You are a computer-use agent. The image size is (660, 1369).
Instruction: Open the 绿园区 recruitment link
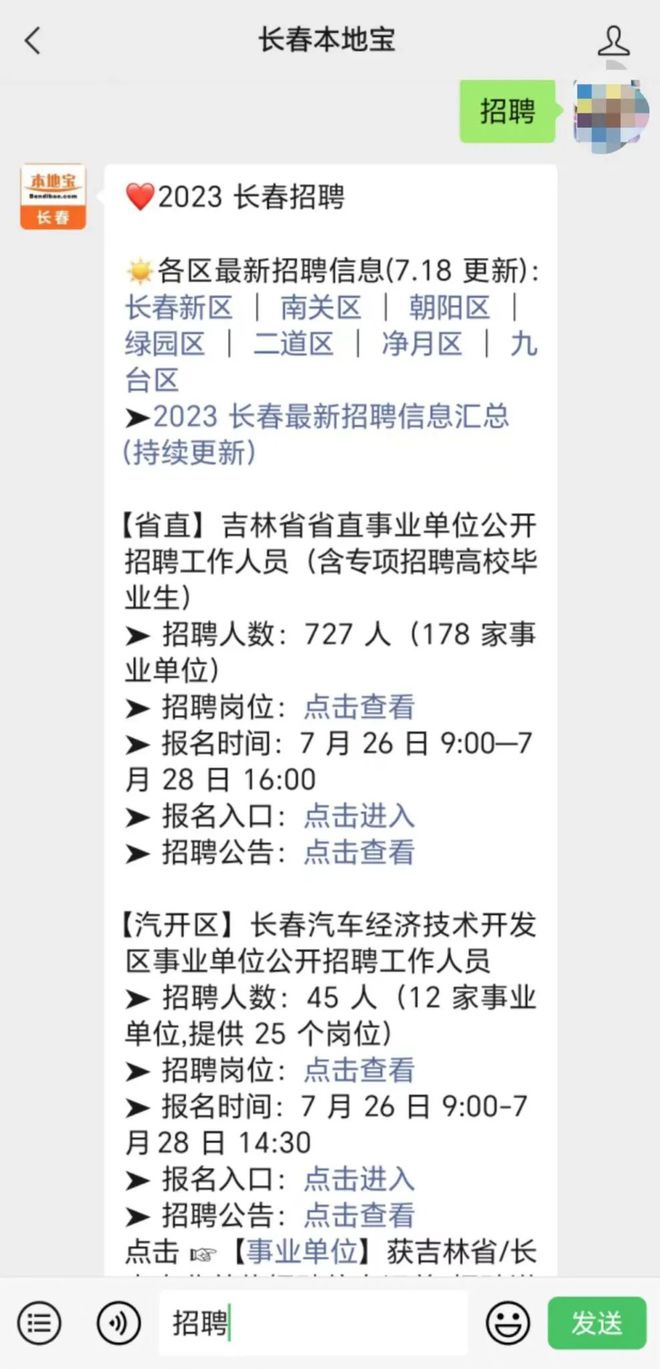165,344
